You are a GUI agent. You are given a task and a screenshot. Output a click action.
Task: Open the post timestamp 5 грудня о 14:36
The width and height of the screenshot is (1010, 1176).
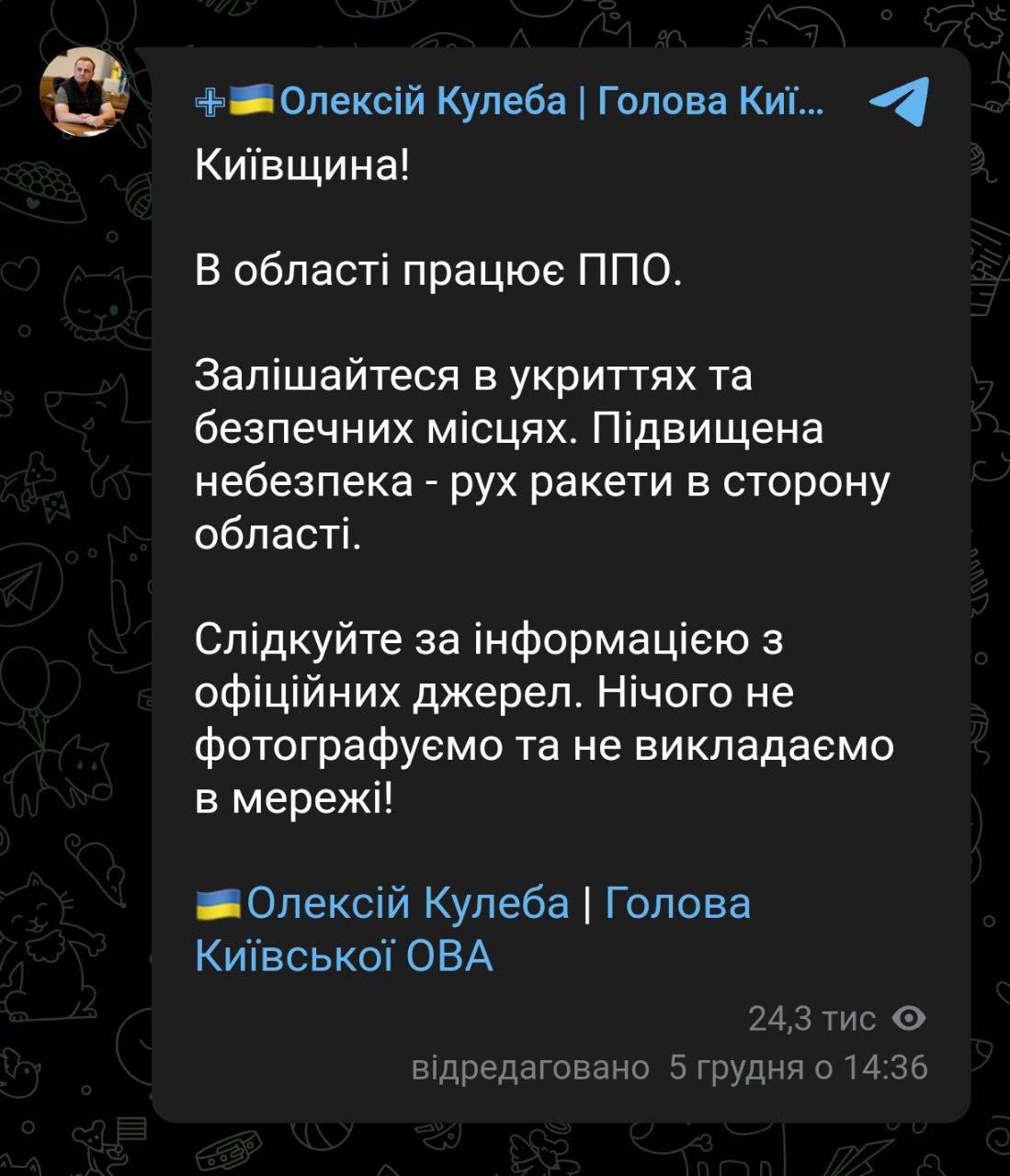(798, 1068)
